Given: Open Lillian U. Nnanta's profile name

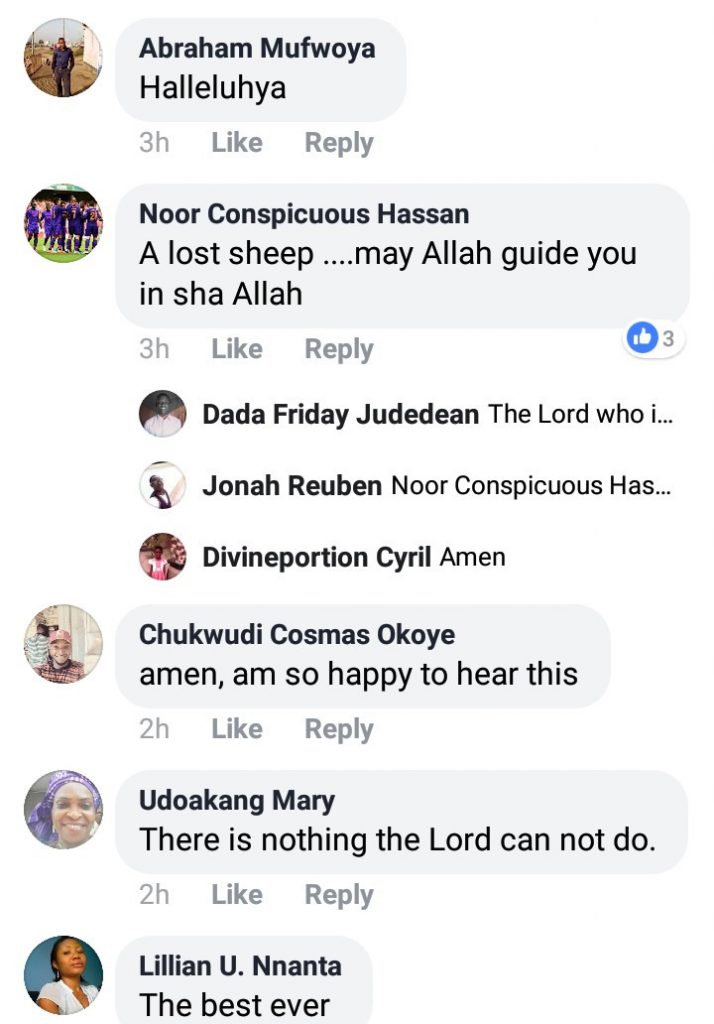Looking at the screenshot, I should (240, 966).
